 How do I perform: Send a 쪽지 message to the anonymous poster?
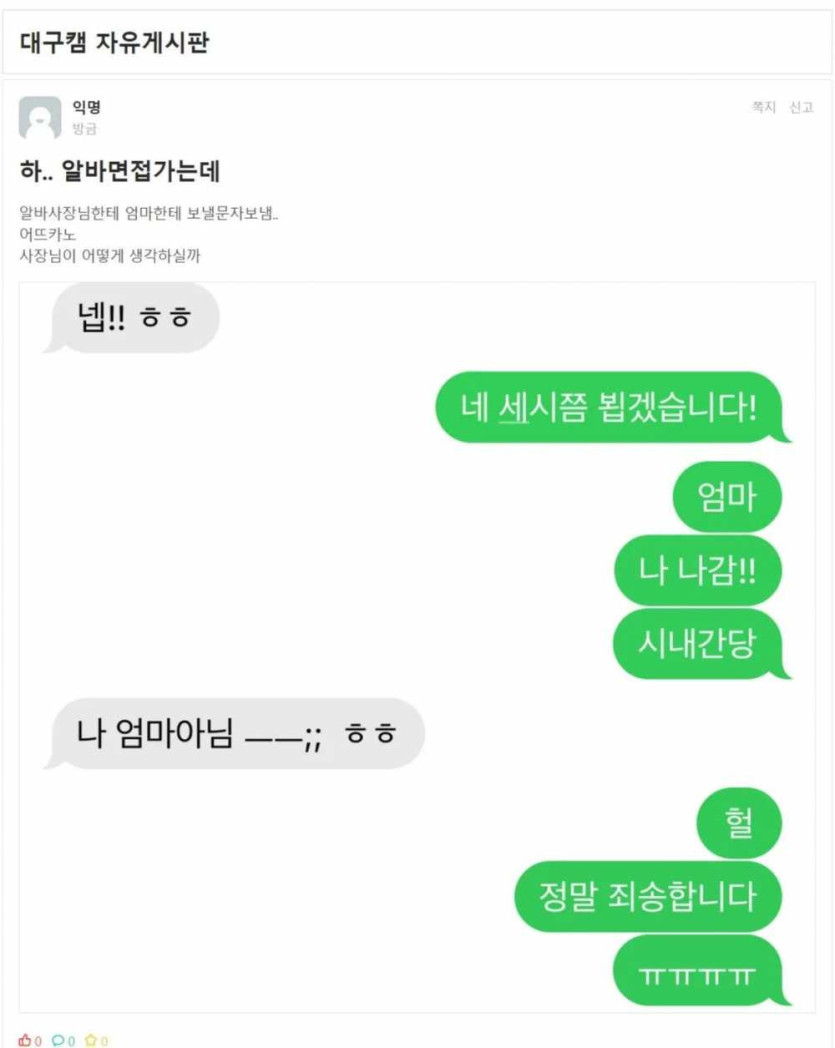[x=763, y=107]
